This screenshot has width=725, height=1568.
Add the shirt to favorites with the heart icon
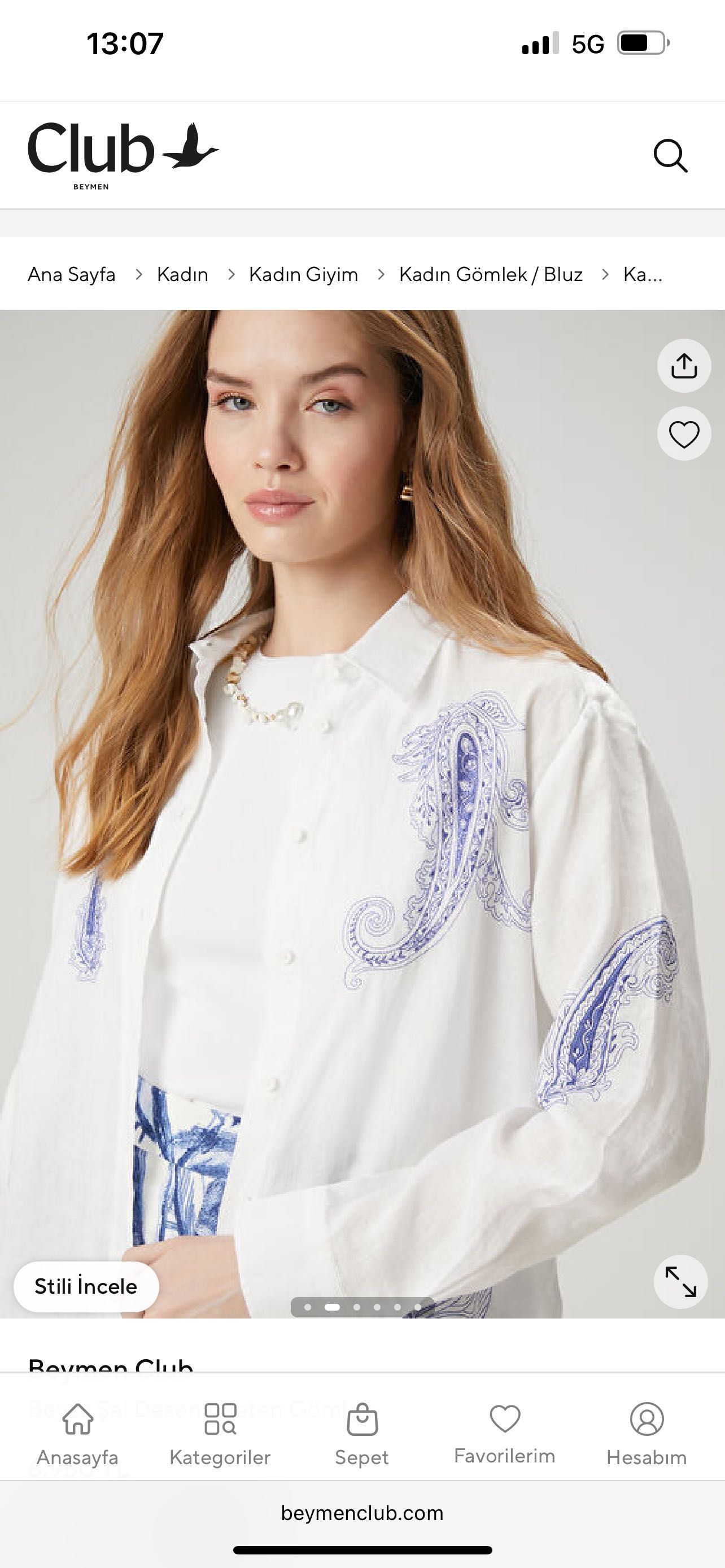(684, 434)
